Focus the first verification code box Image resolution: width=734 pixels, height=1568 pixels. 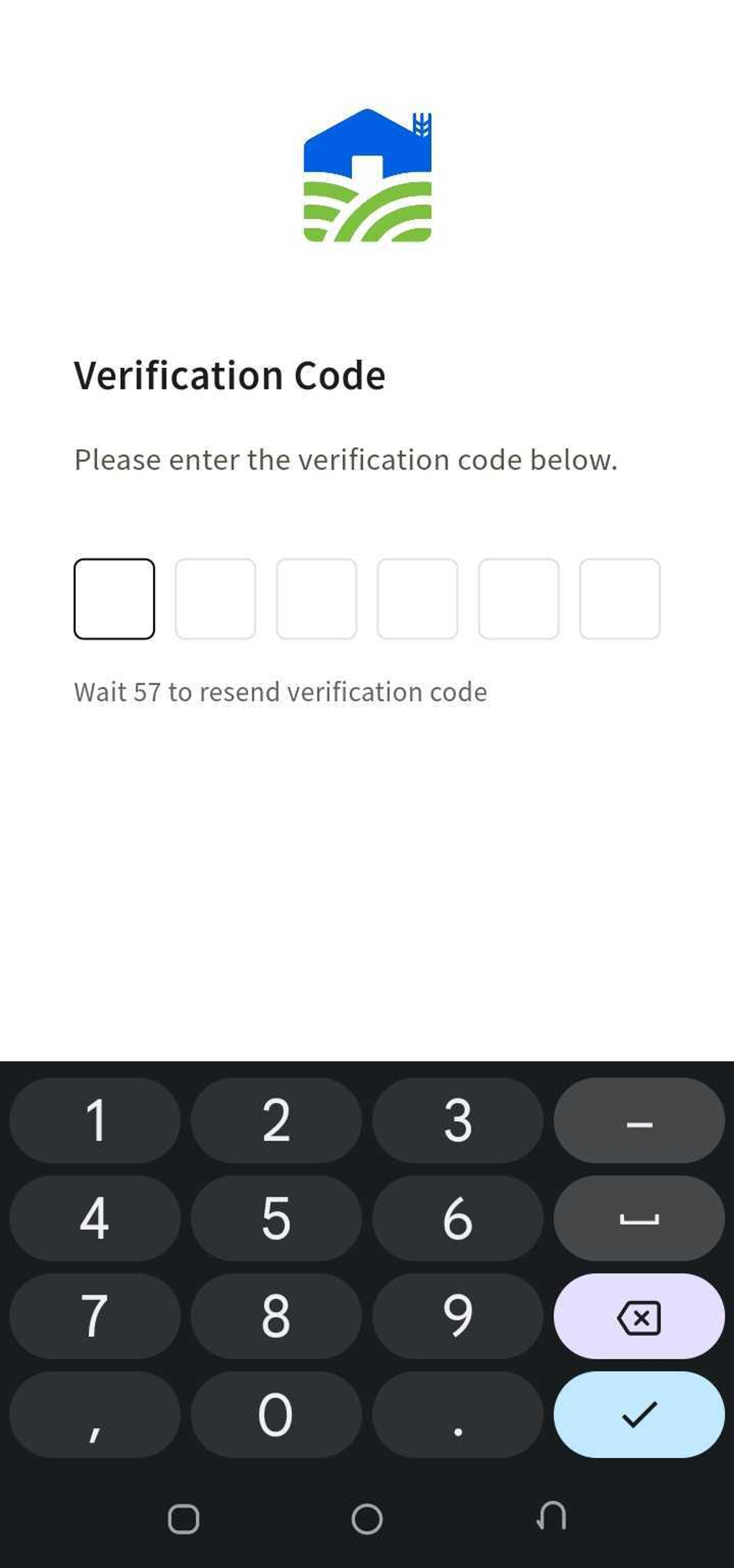tap(115, 599)
